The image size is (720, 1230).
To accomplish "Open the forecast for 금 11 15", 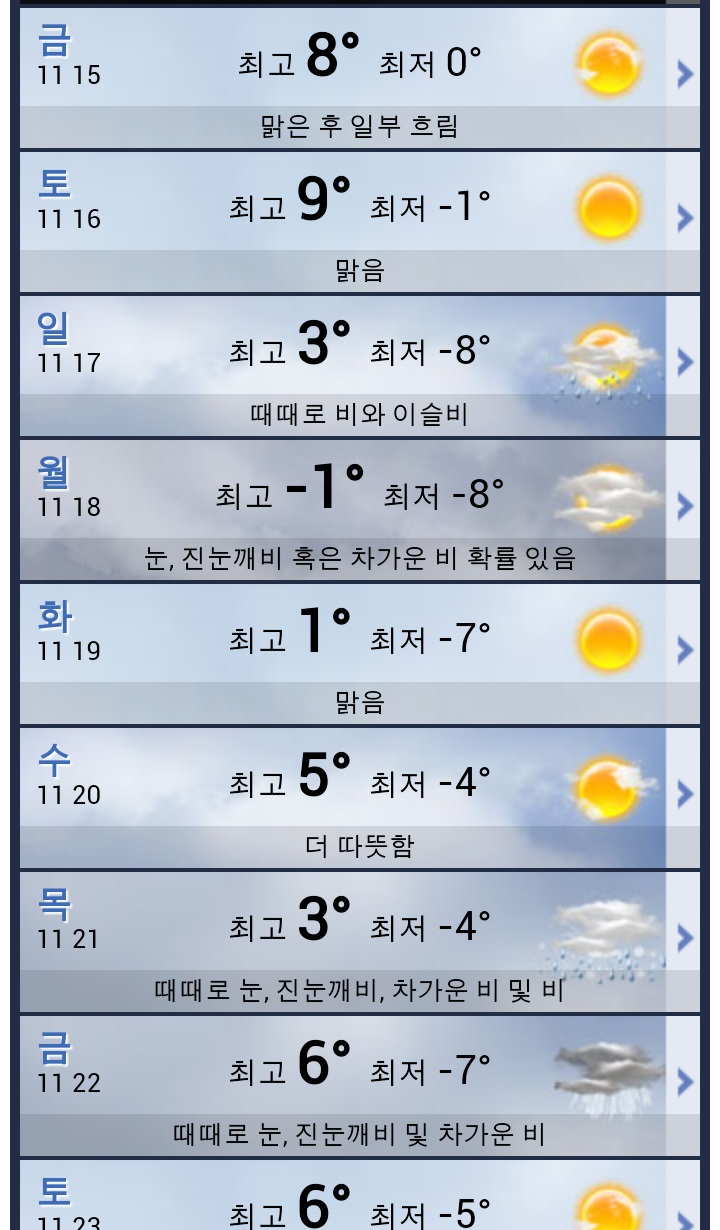I will click(360, 76).
